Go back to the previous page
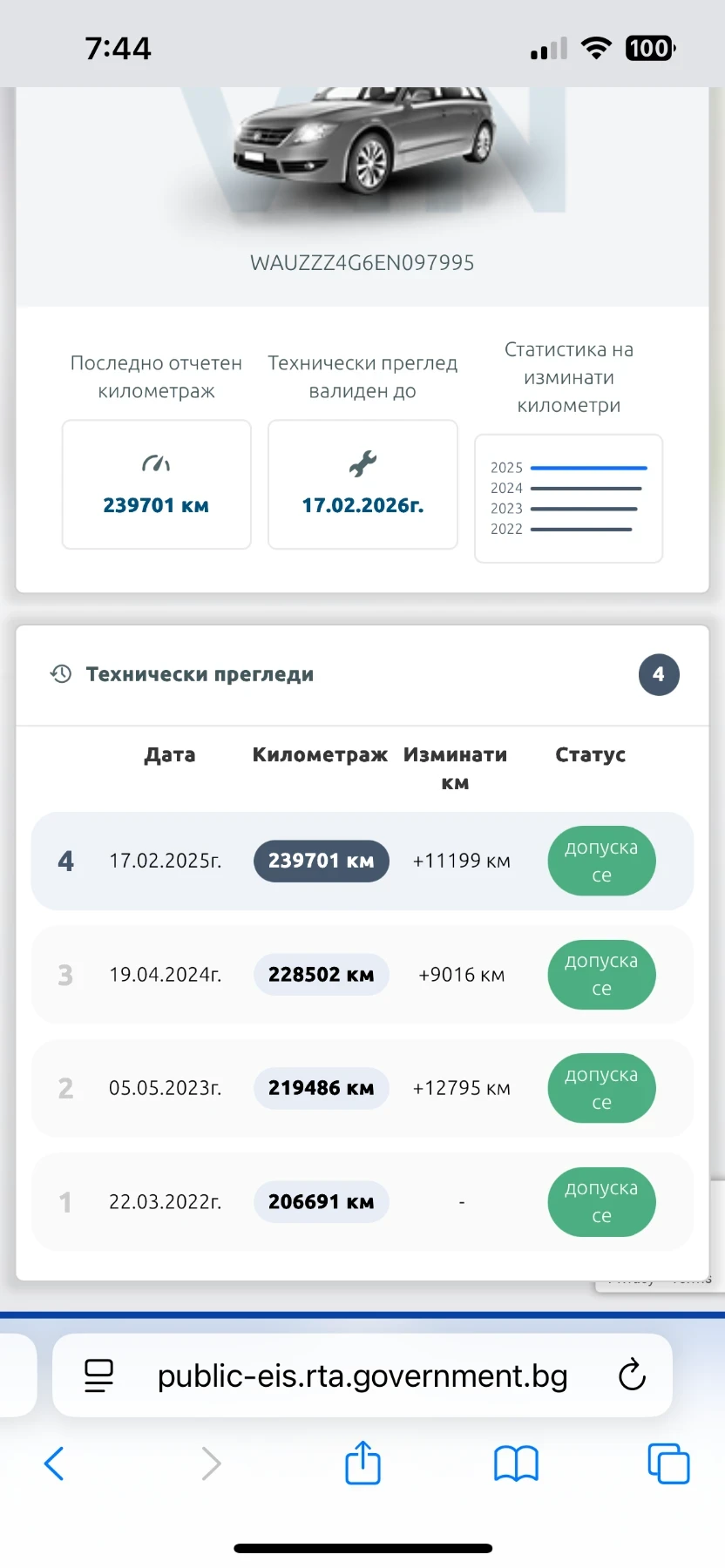725x1568 pixels. (x=54, y=1463)
